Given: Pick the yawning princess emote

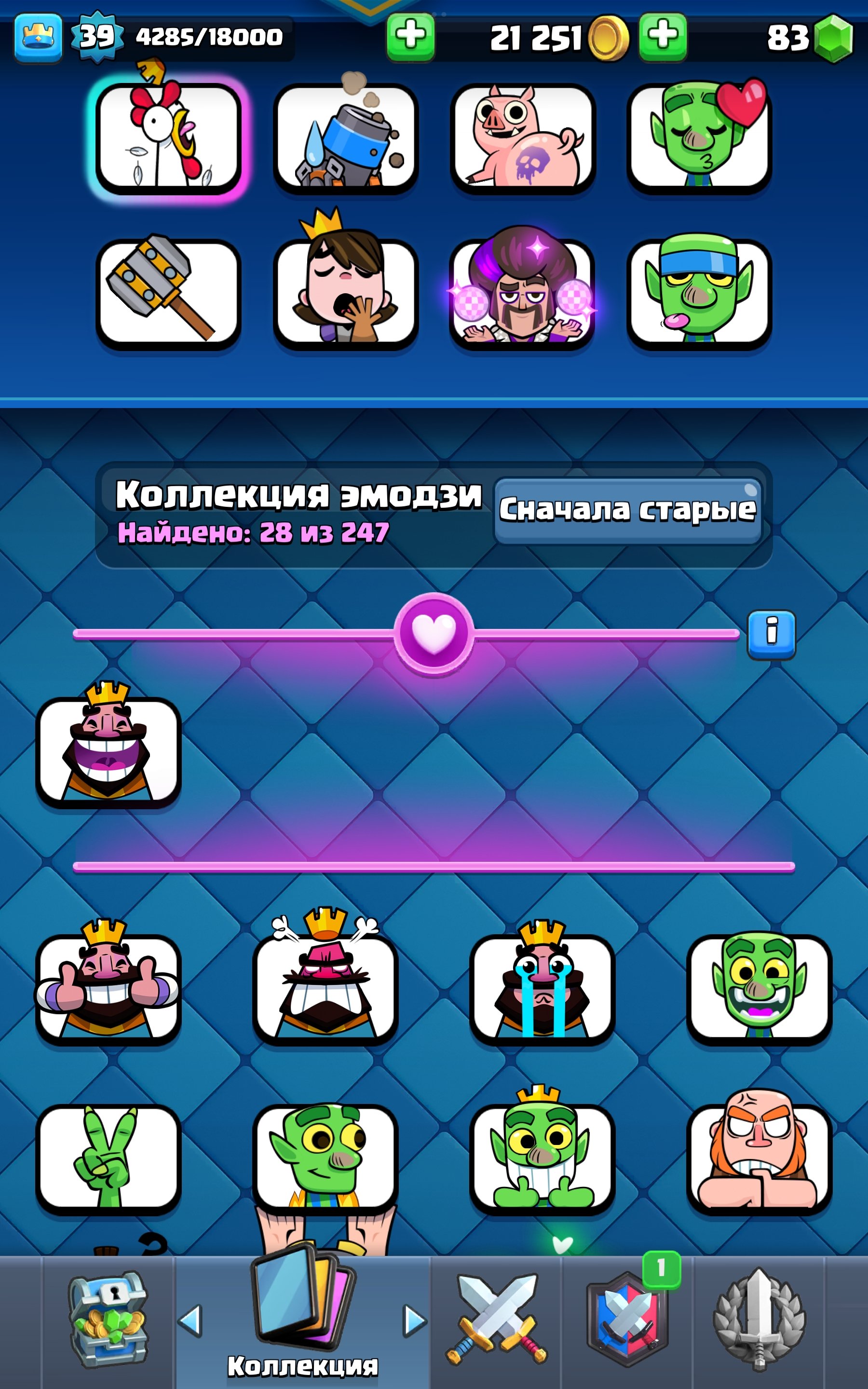Looking at the screenshot, I should point(346,293).
